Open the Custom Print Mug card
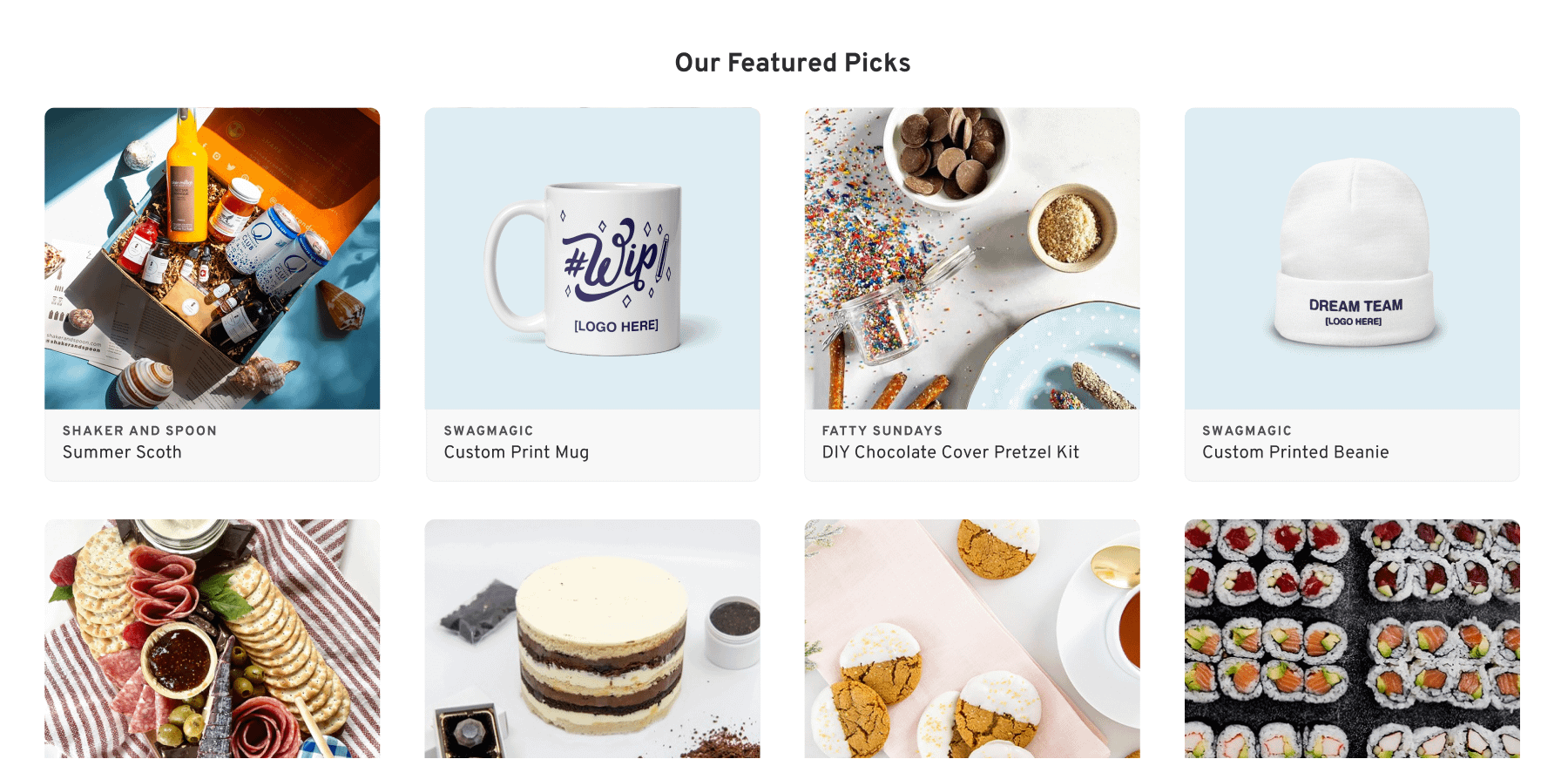This screenshot has width=1568, height=759. click(592, 294)
